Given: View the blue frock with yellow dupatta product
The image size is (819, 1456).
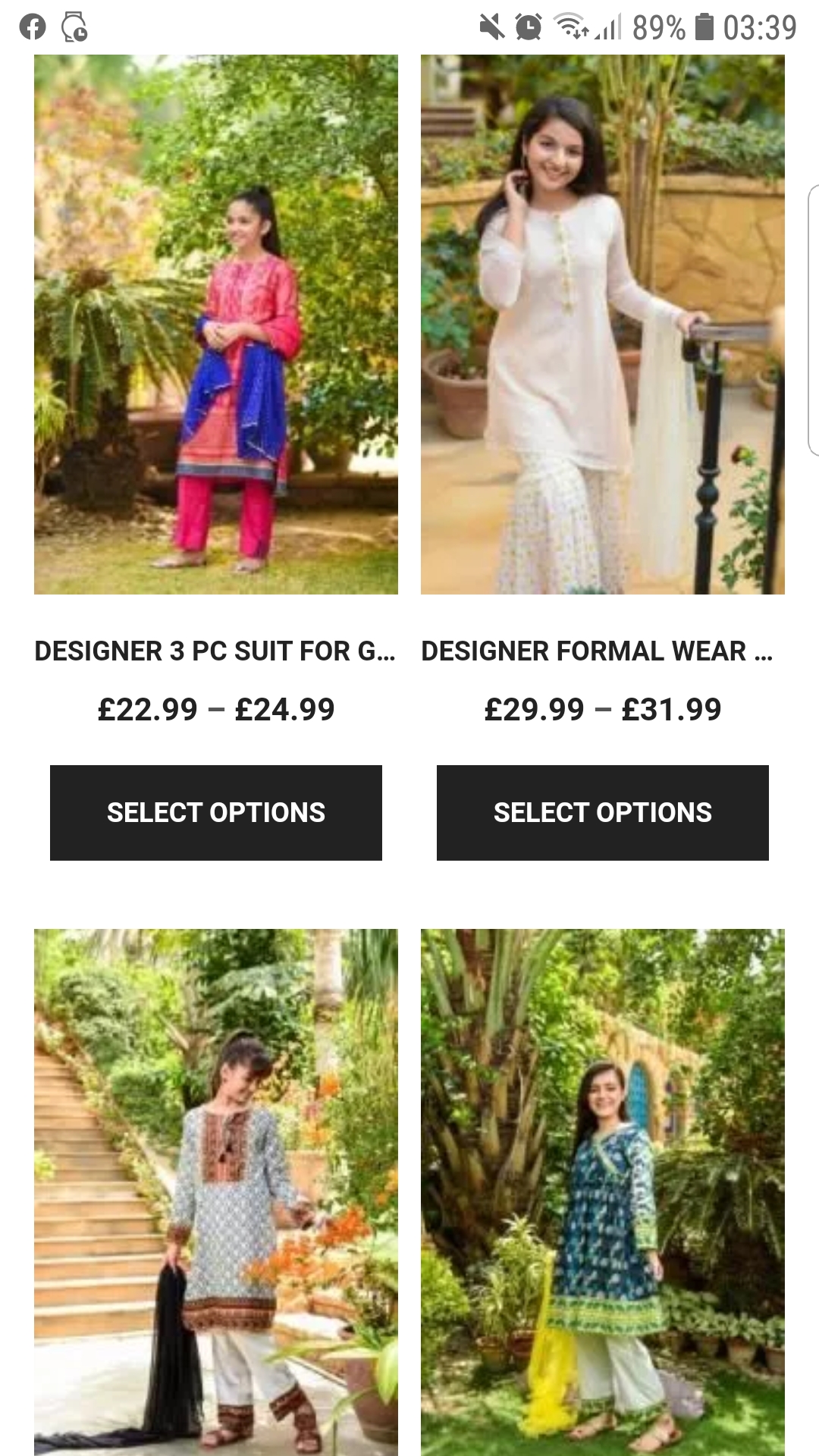Looking at the screenshot, I should [x=603, y=1192].
